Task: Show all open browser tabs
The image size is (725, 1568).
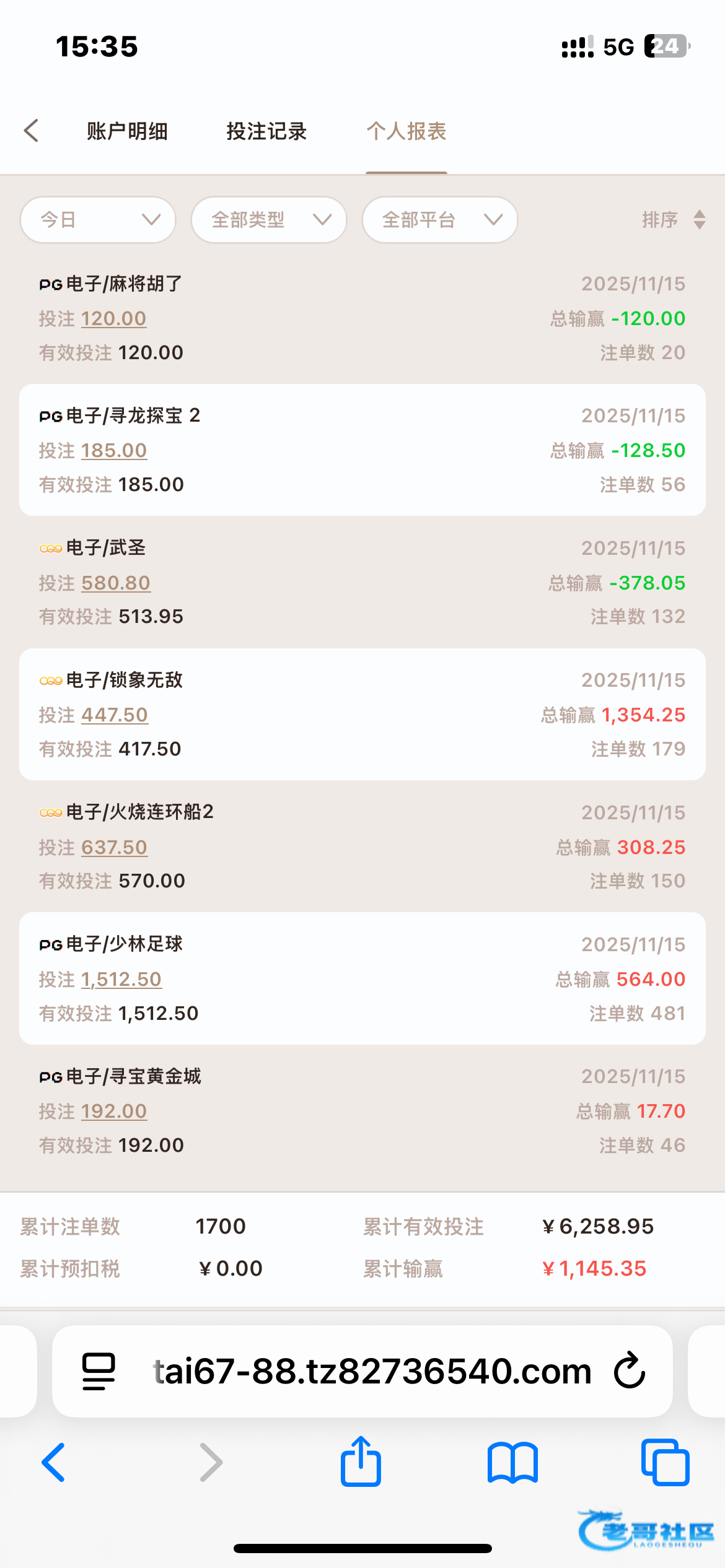Action: coord(665,1462)
